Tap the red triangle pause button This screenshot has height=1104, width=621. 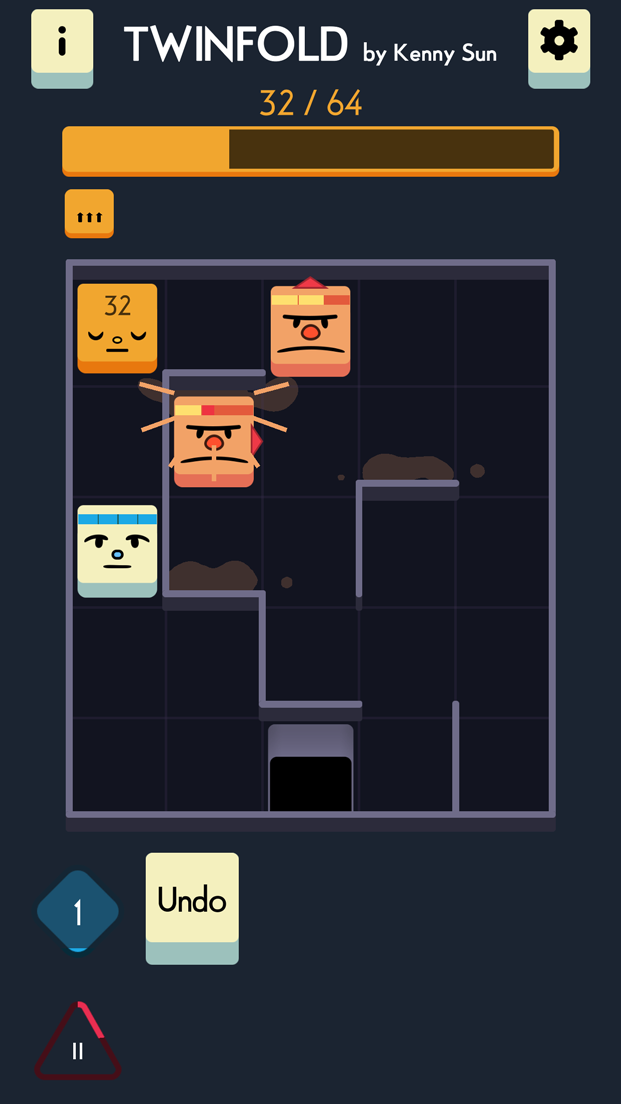pos(78,1046)
